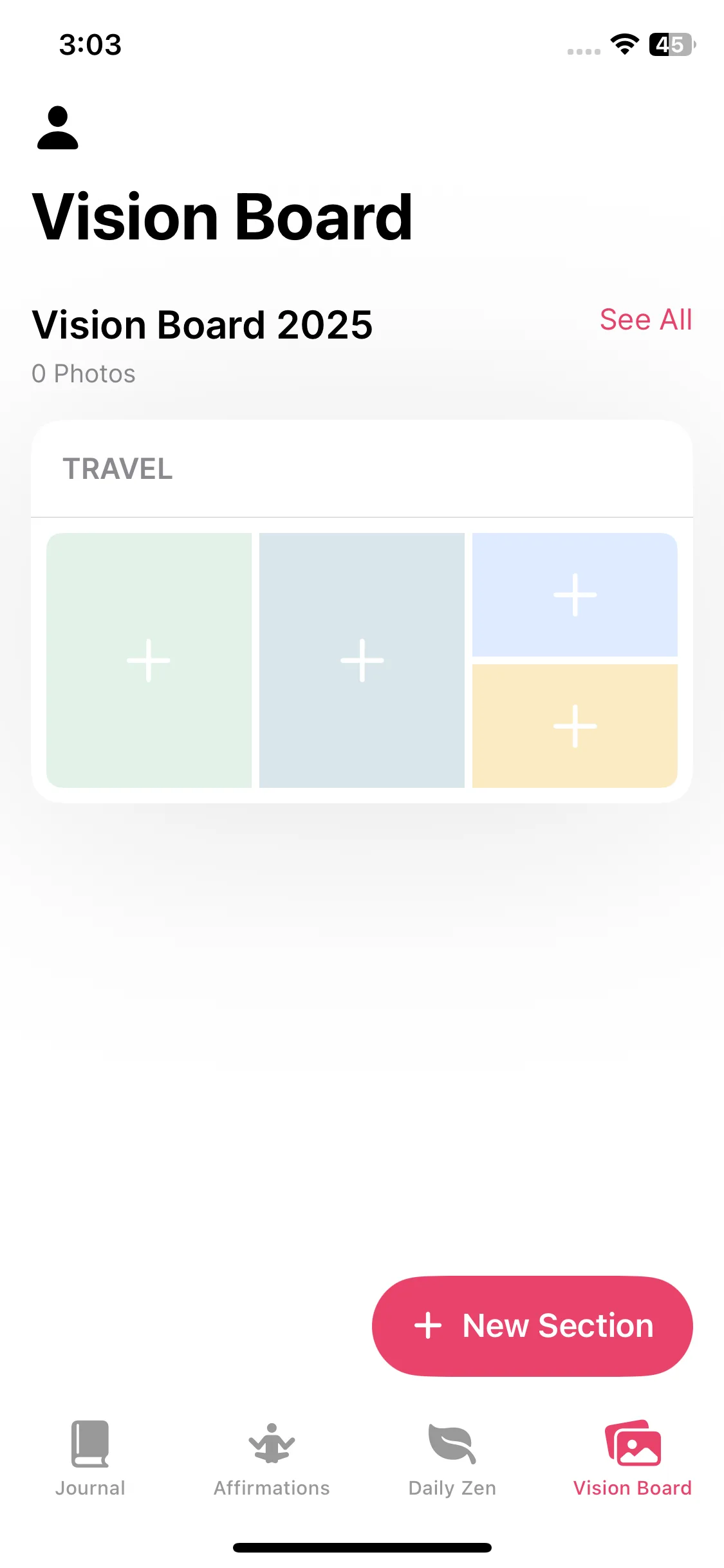Open the profile icon
The image size is (724, 1568).
pos(57,128)
